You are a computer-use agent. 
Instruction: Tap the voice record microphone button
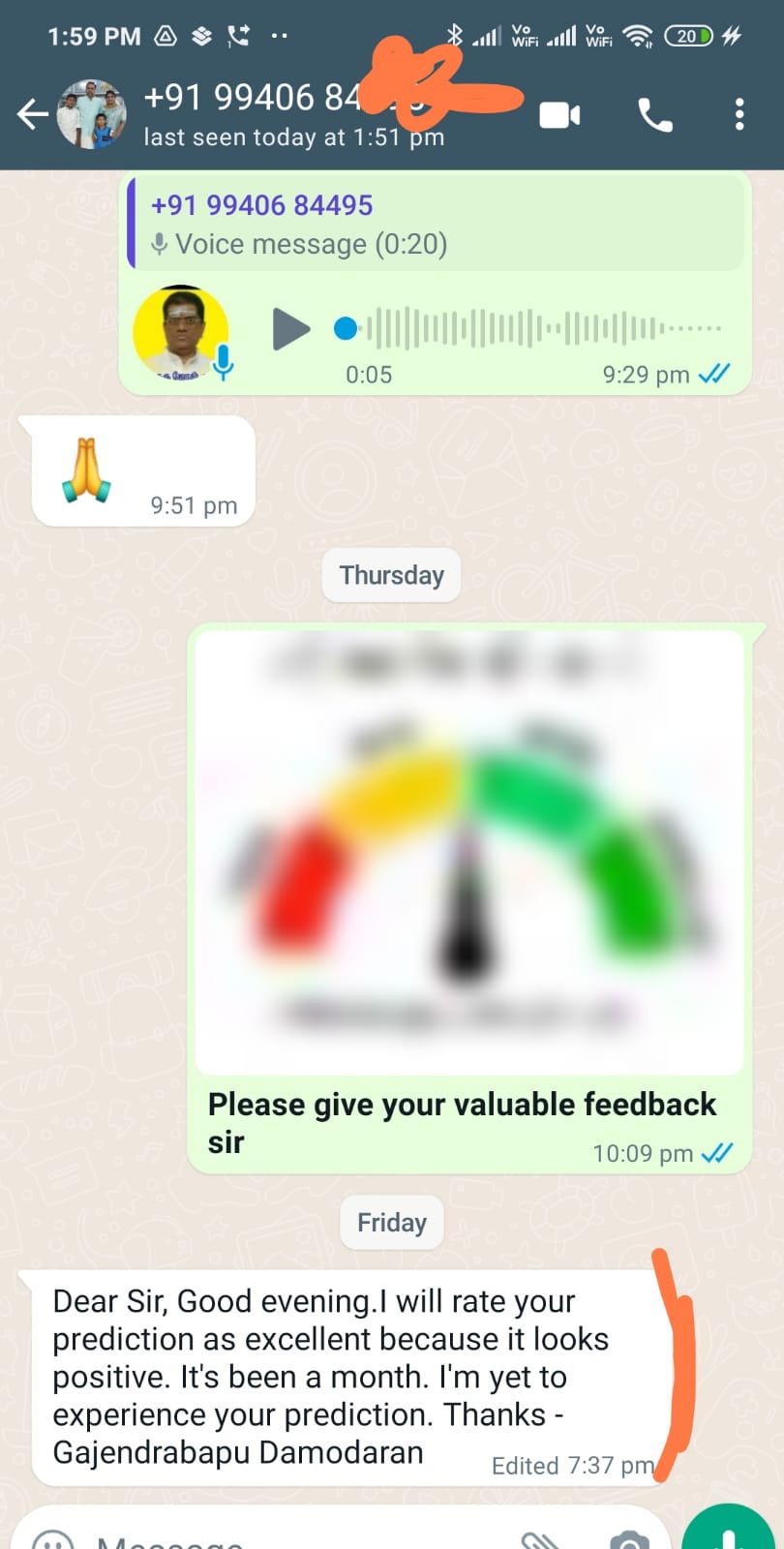[x=730, y=1530]
